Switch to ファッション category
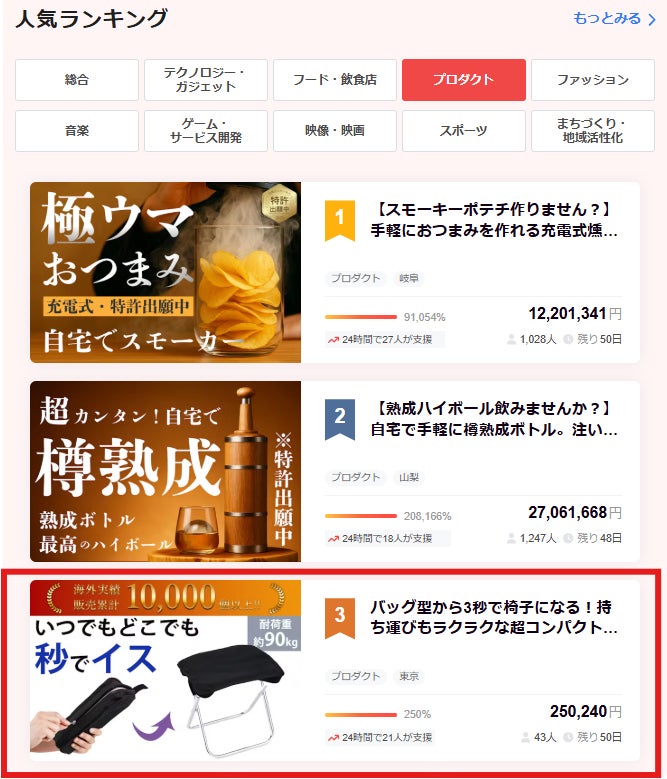This screenshot has width=667, height=779. [592, 80]
